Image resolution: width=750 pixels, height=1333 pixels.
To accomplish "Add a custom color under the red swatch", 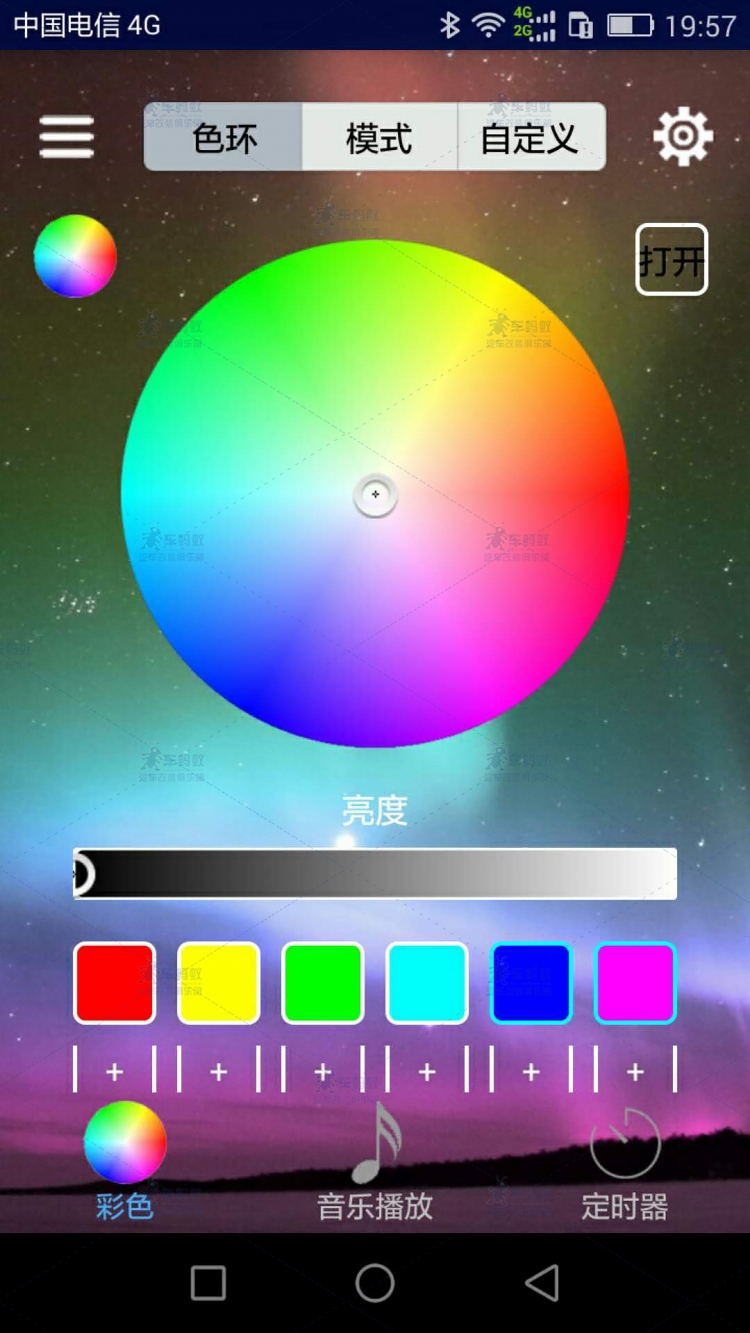I will 115,1071.
